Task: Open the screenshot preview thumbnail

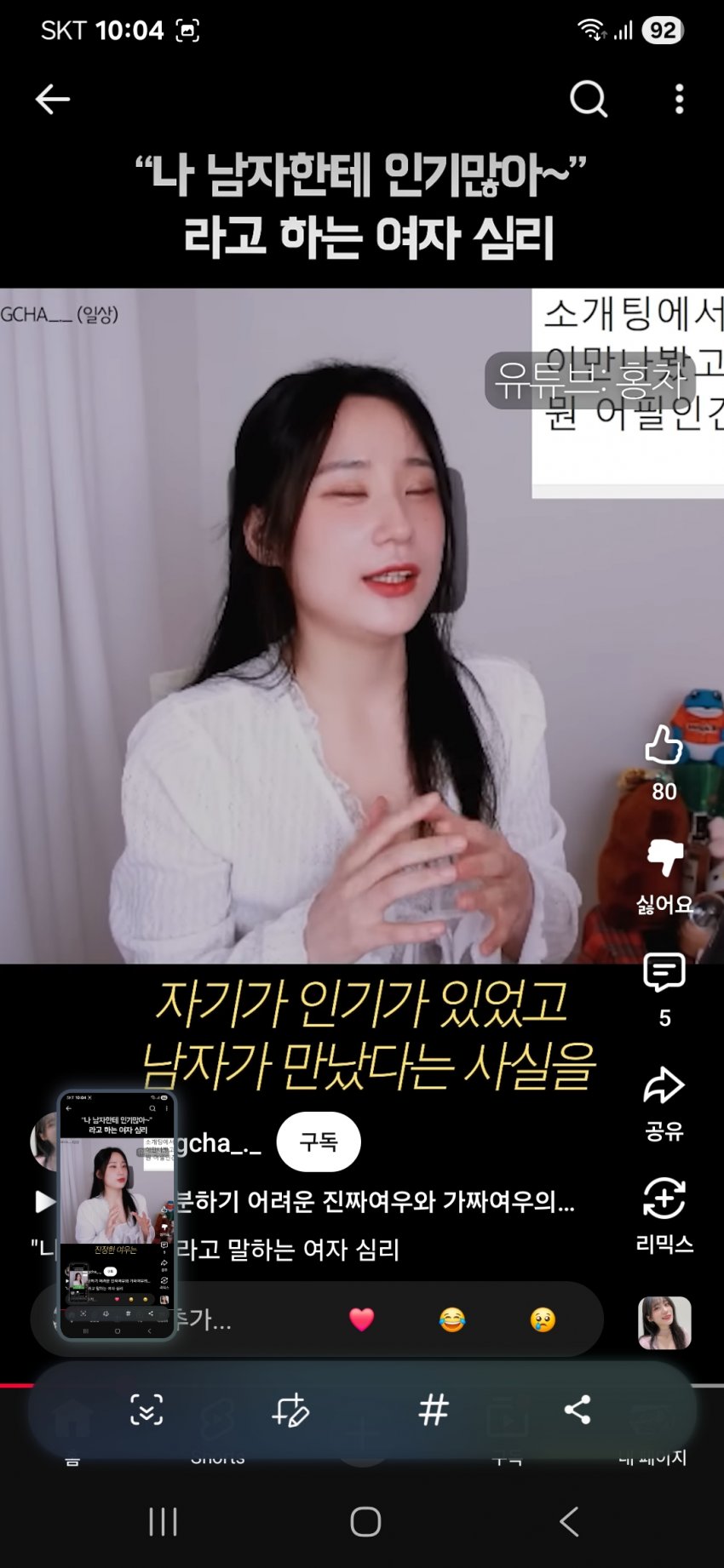Action: pyautogui.click(x=117, y=1215)
